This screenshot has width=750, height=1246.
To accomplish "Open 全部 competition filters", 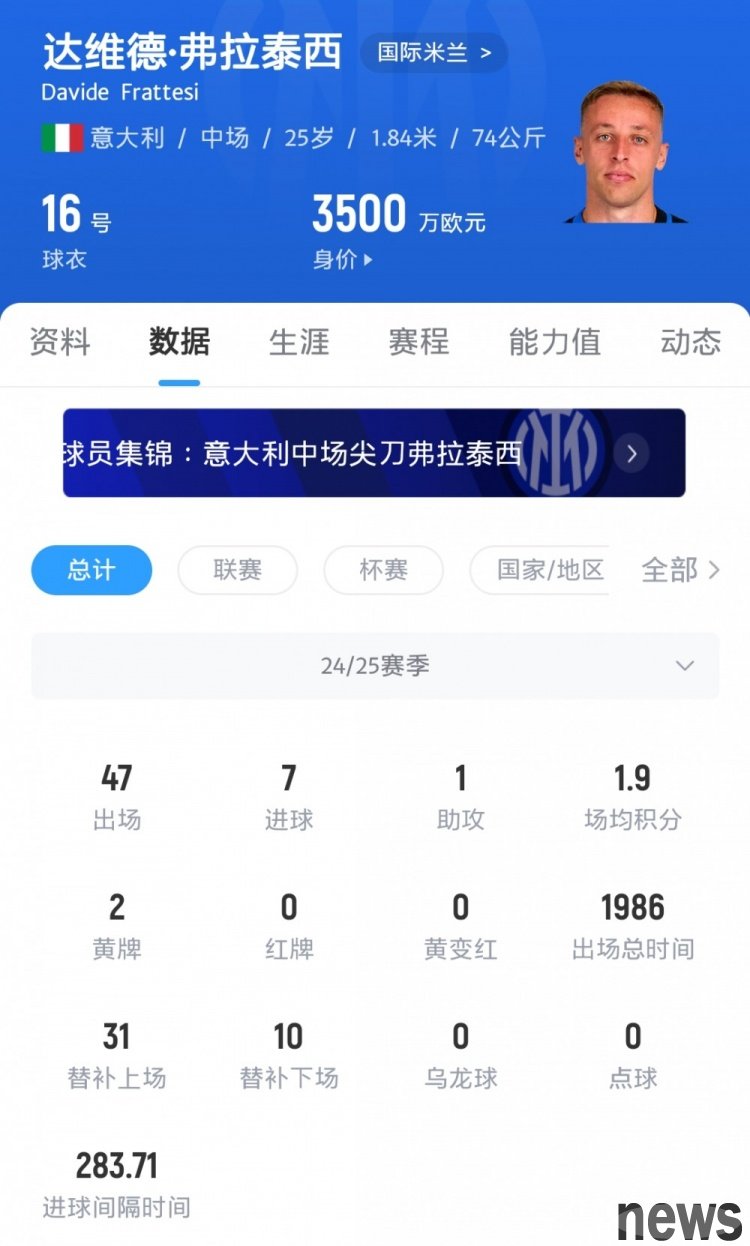I will pos(680,570).
